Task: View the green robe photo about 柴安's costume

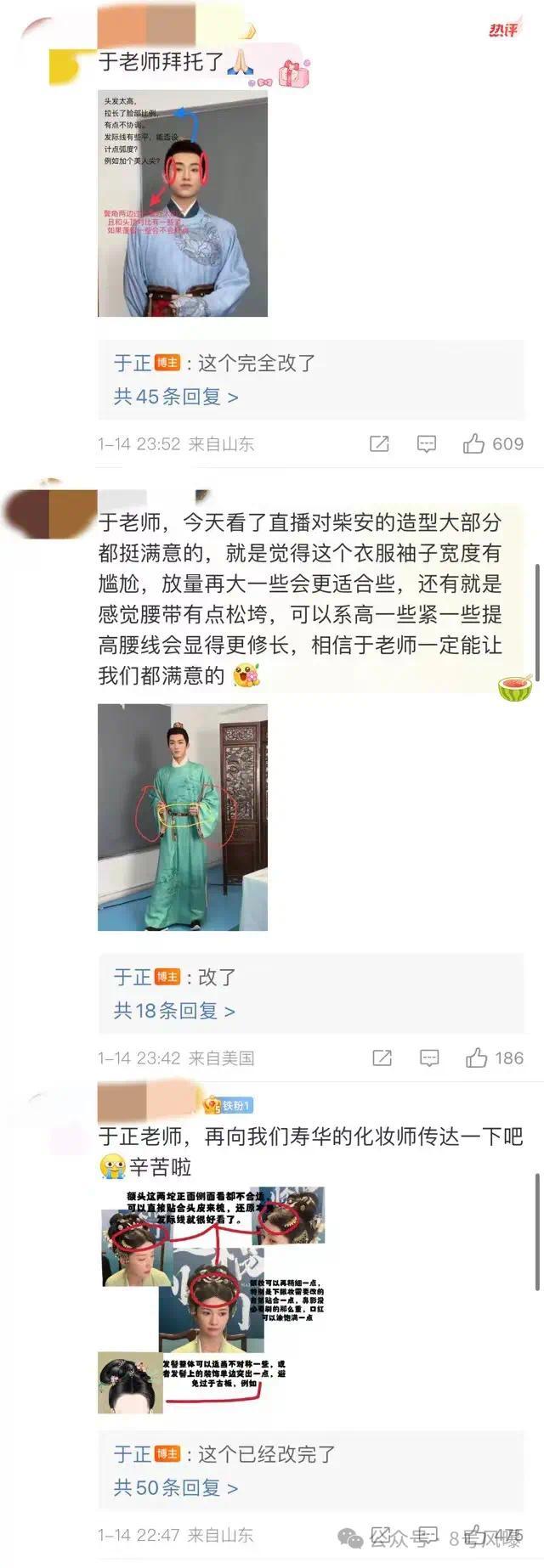Action: click(183, 817)
